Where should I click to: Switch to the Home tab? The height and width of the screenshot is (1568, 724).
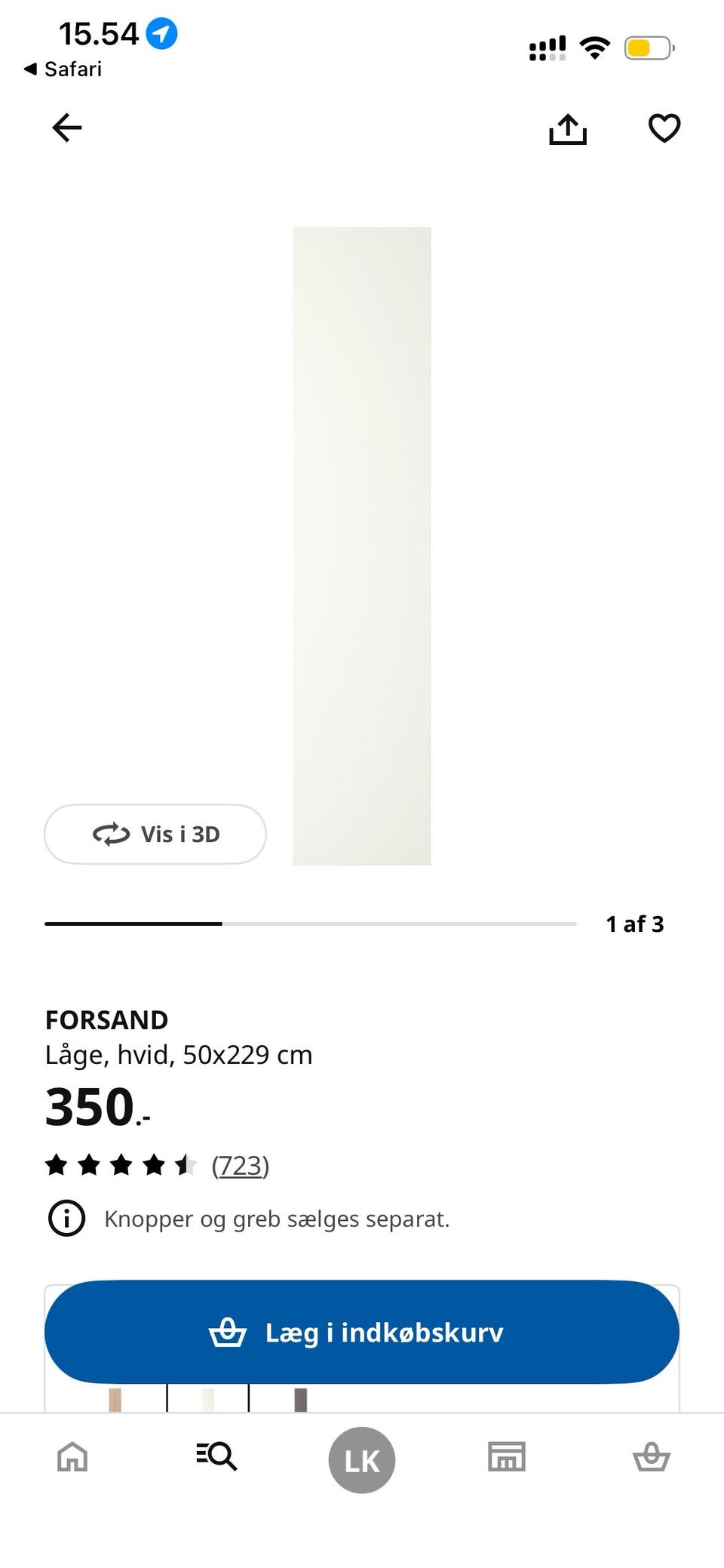[72, 1456]
